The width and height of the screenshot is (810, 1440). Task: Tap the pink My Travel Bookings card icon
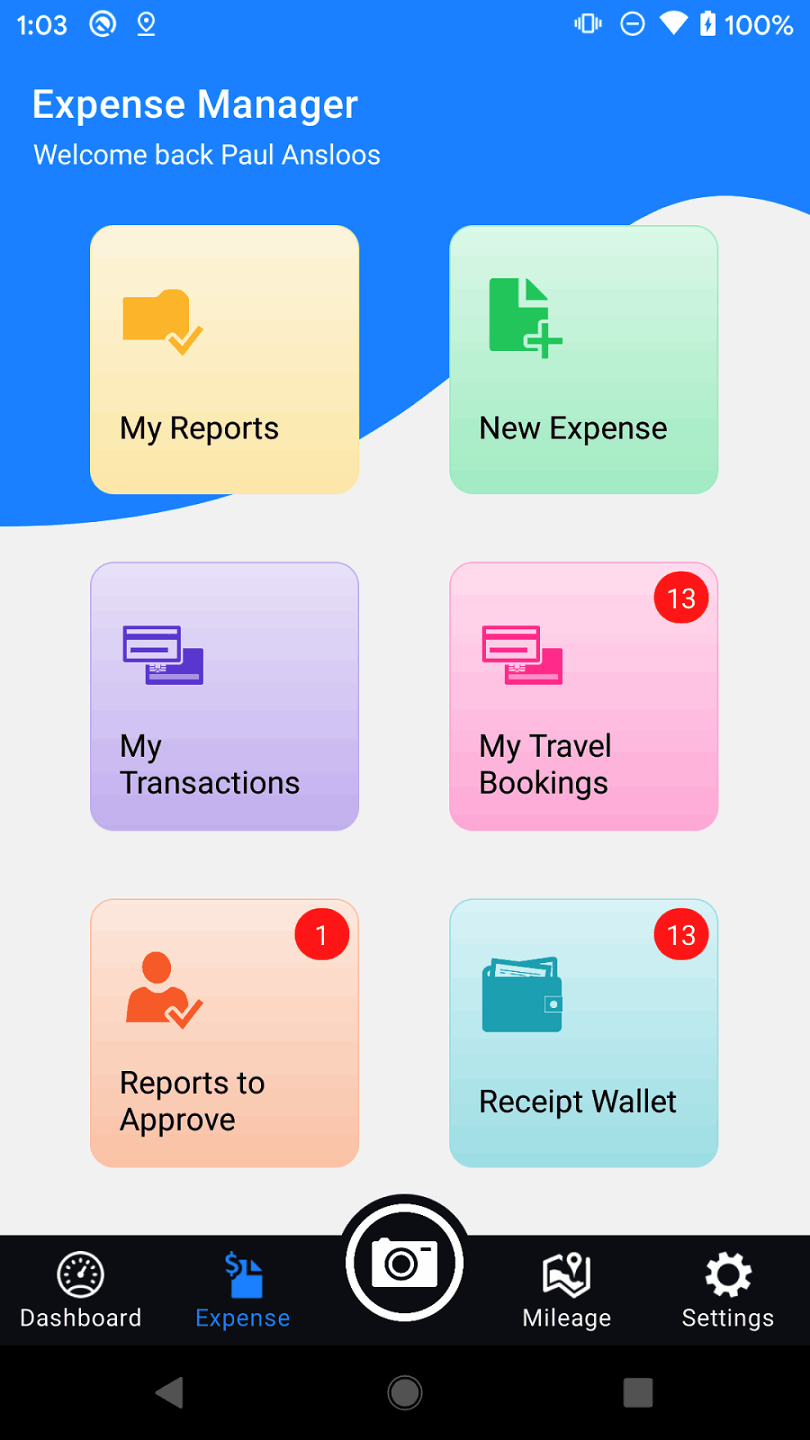click(x=522, y=655)
